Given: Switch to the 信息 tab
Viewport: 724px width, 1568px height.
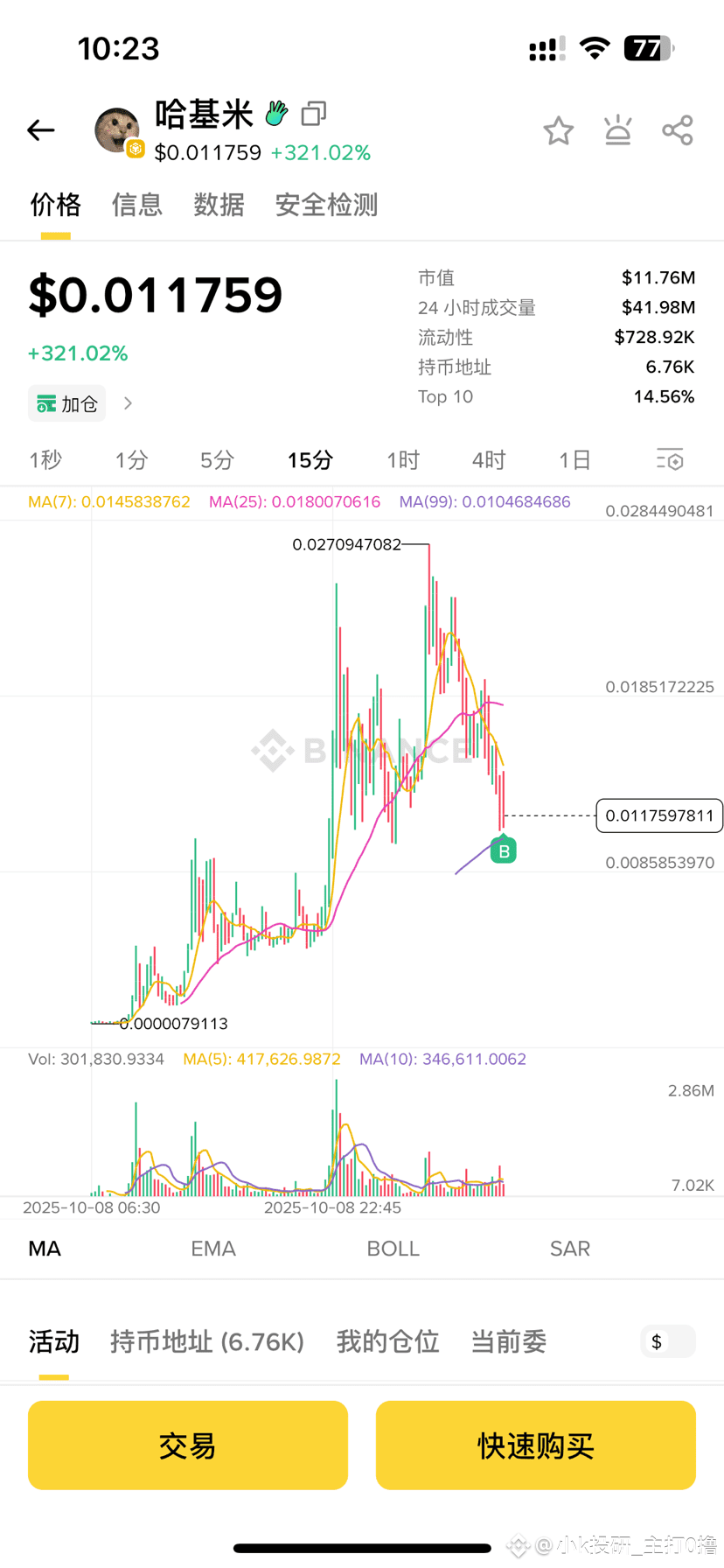Looking at the screenshot, I should [137, 205].
